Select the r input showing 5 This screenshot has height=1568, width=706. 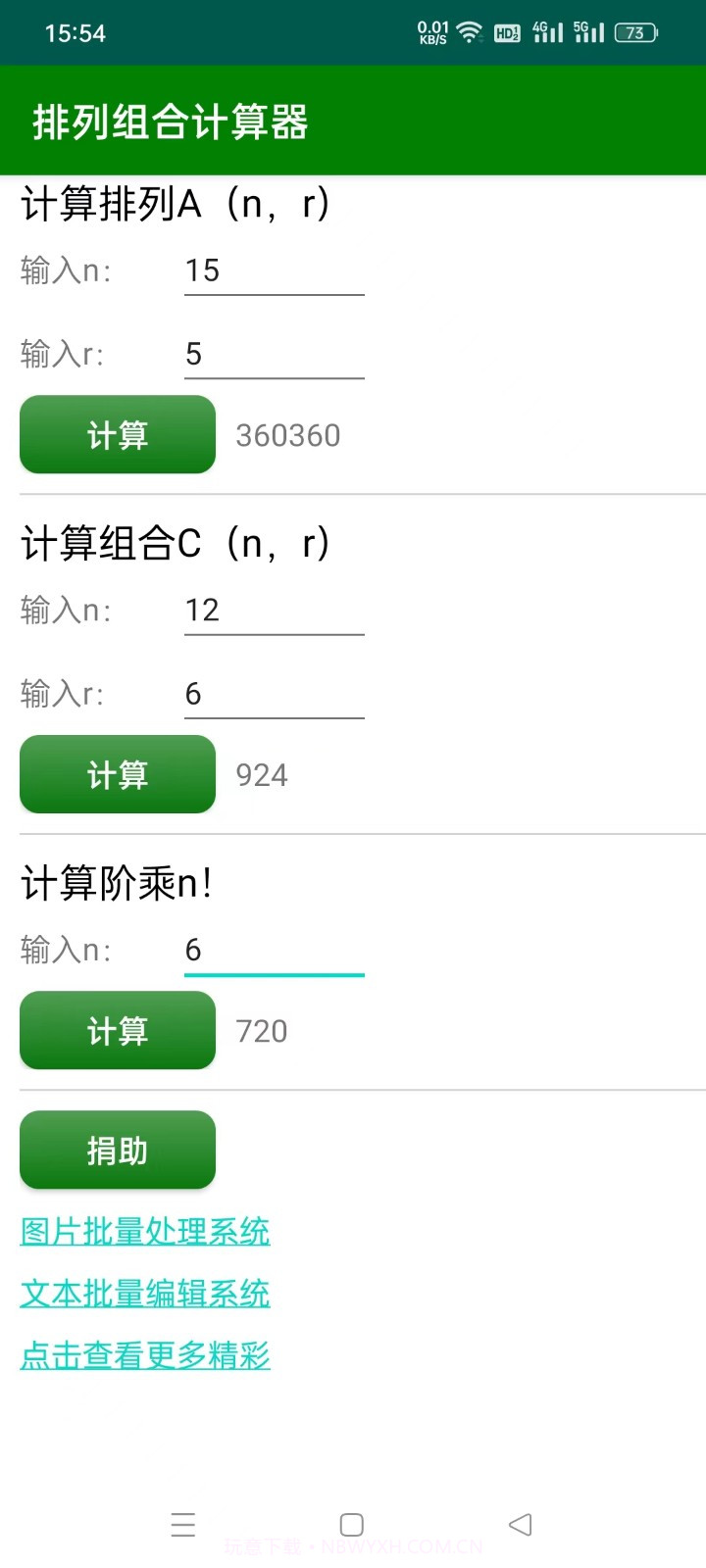(274, 355)
